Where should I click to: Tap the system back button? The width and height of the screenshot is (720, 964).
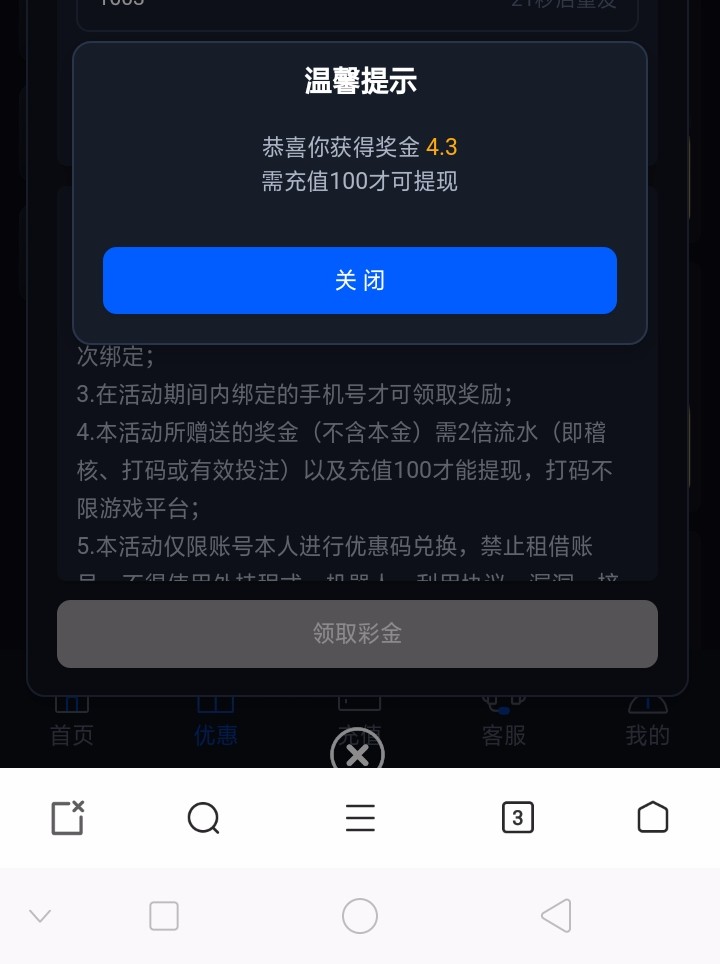click(556, 915)
